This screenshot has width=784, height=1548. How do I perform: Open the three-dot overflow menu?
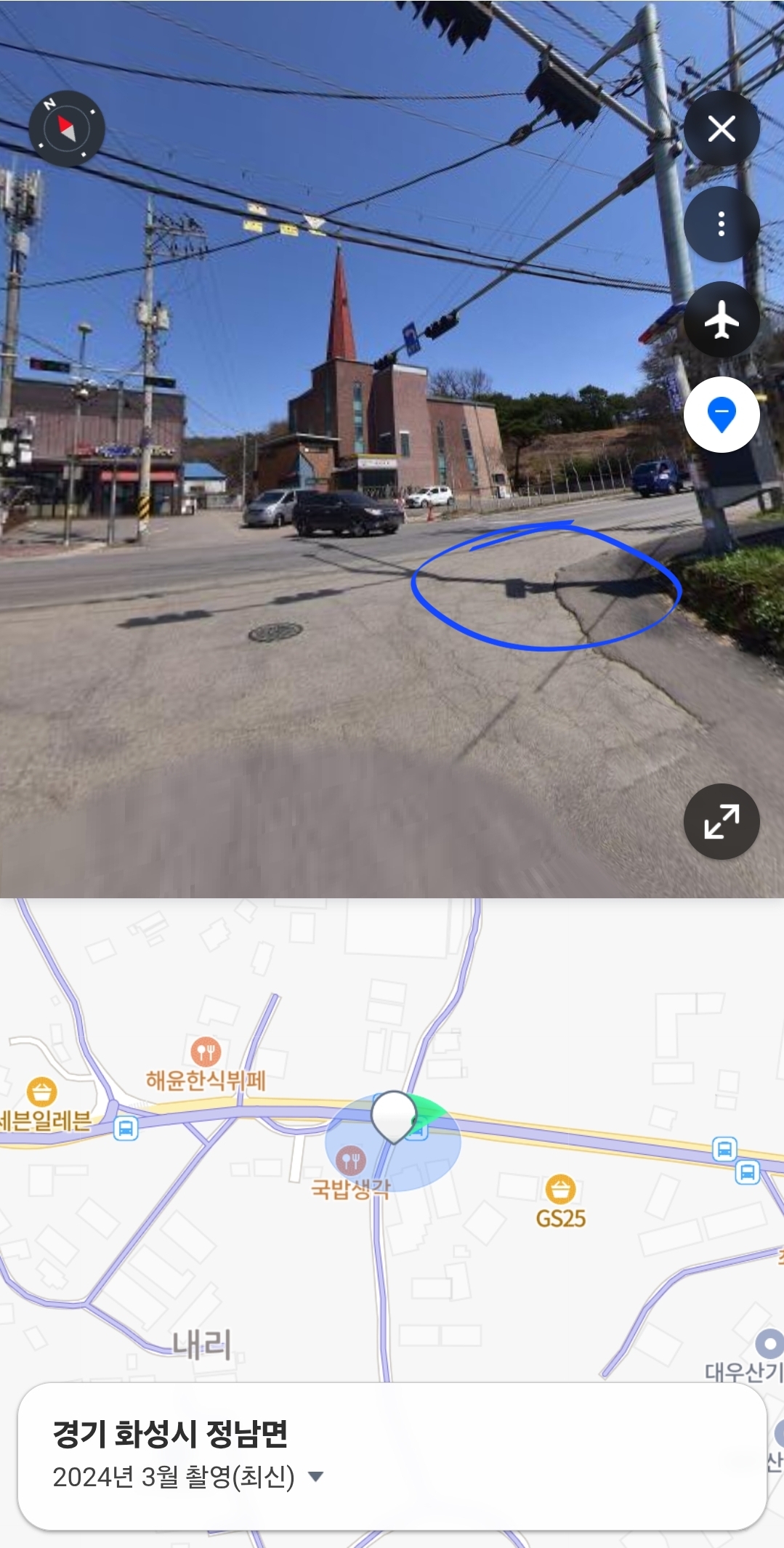pyautogui.click(x=721, y=224)
